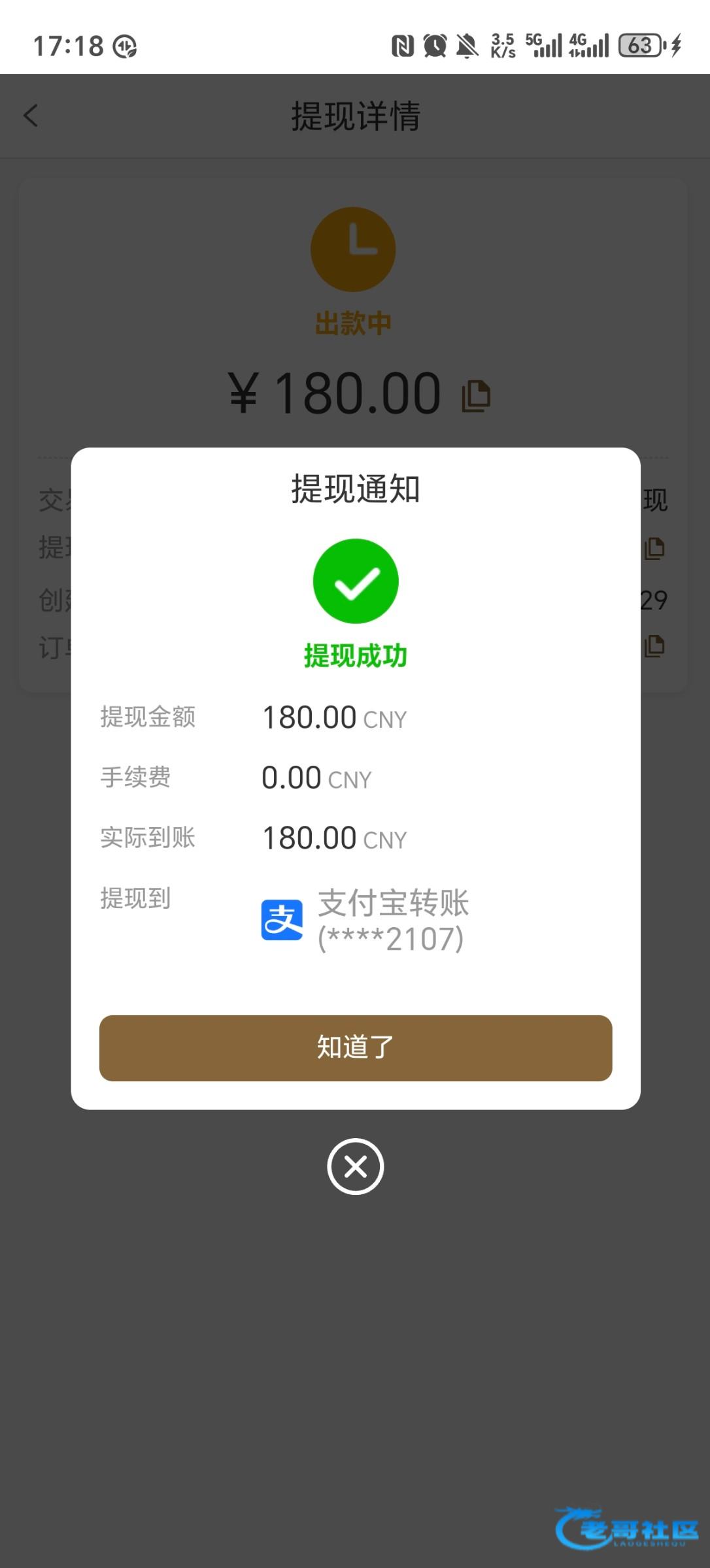The height and width of the screenshot is (1568, 710).
Task: Go back from 提现详情 page
Action: (31, 116)
